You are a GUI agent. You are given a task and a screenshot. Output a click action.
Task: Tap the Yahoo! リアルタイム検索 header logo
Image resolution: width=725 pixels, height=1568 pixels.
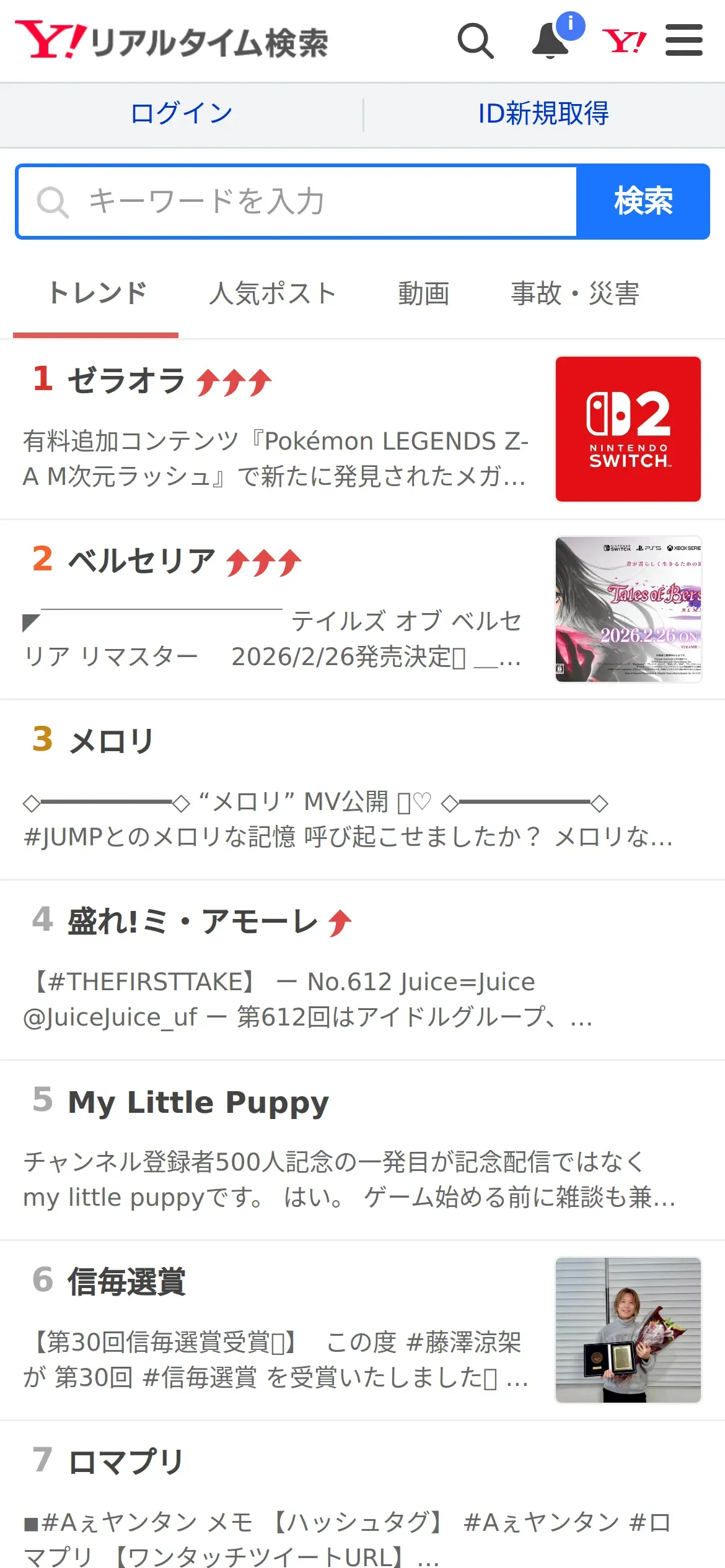pyautogui.click(x=172, y=41)
